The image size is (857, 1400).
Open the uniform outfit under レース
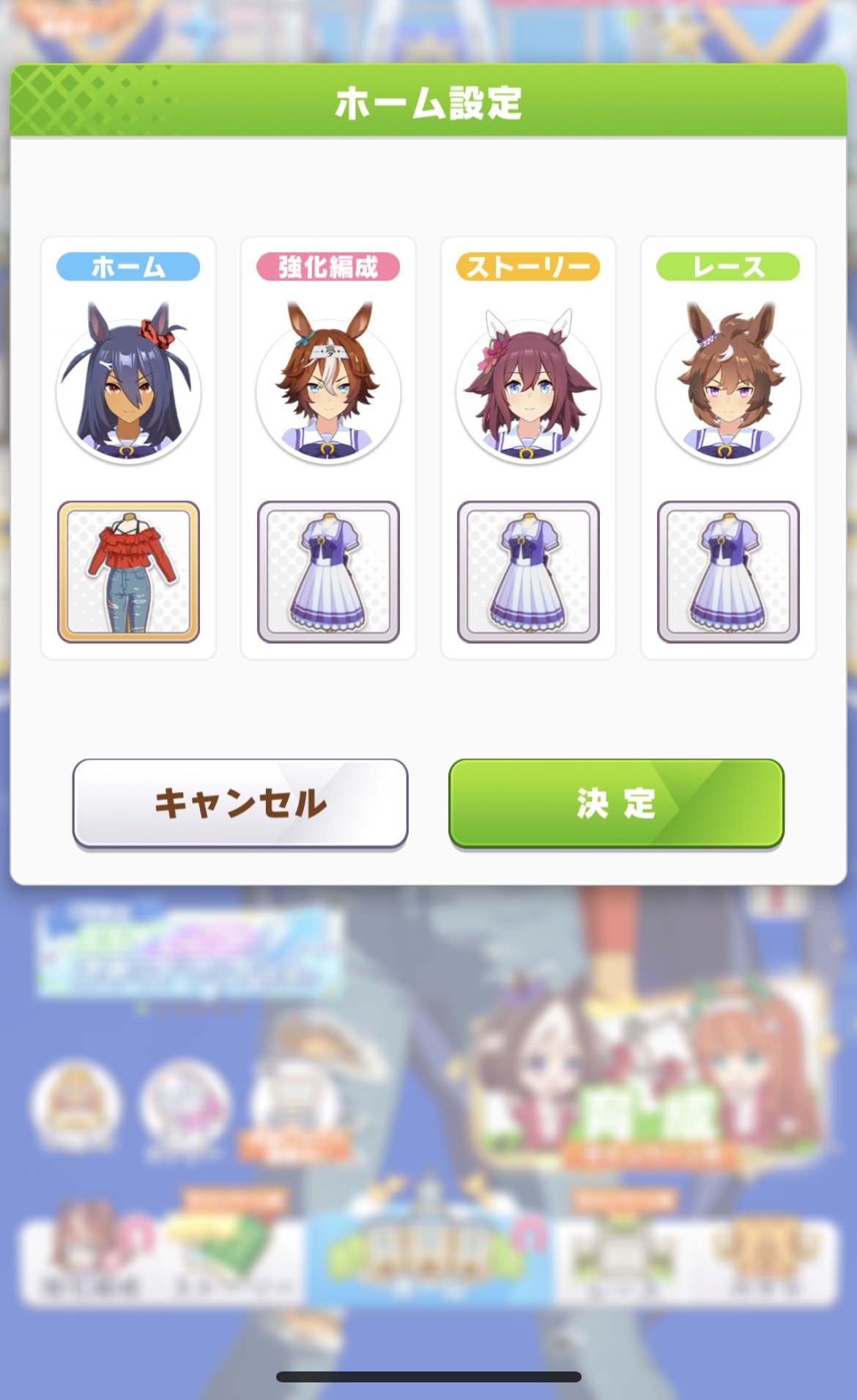point(728,572)
